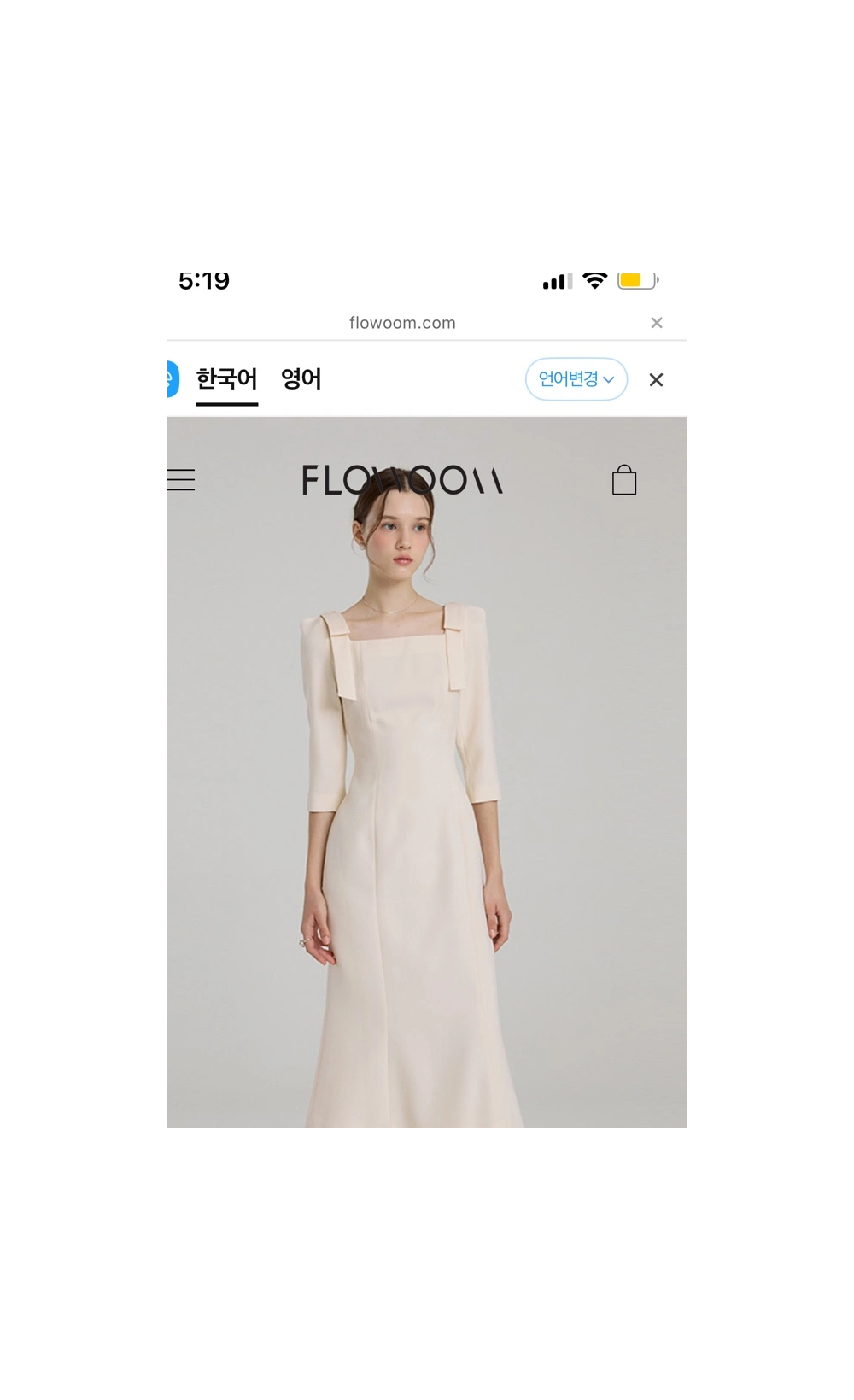Switch to the 한국어 tab
Image resolution: width=854 pixels, height=1400 pixels.
(226, 378)
